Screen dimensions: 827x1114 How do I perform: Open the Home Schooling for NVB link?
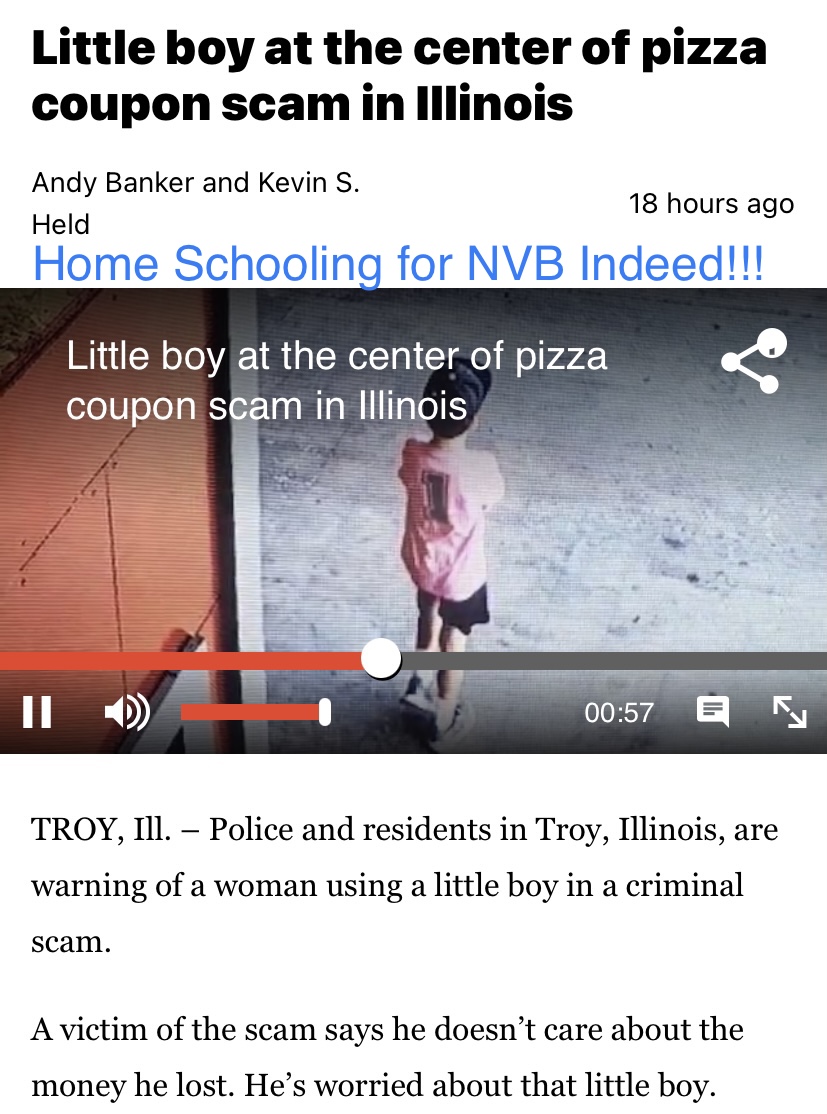coord(398,263)
